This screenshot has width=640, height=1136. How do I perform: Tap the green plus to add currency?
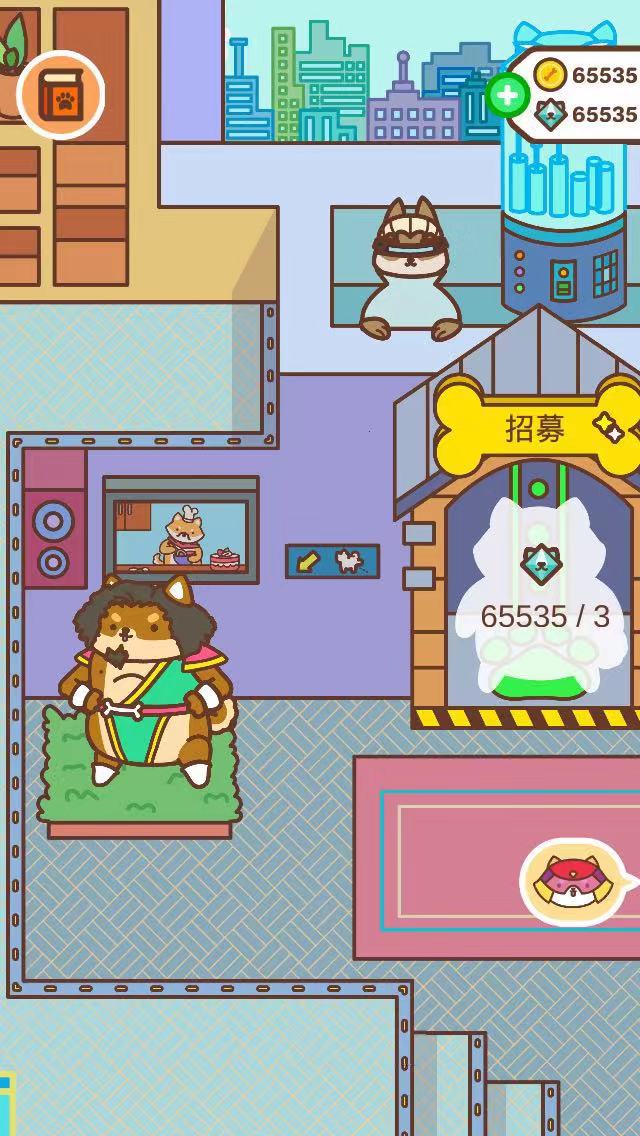pyautogui.click(x=507, y=95)
